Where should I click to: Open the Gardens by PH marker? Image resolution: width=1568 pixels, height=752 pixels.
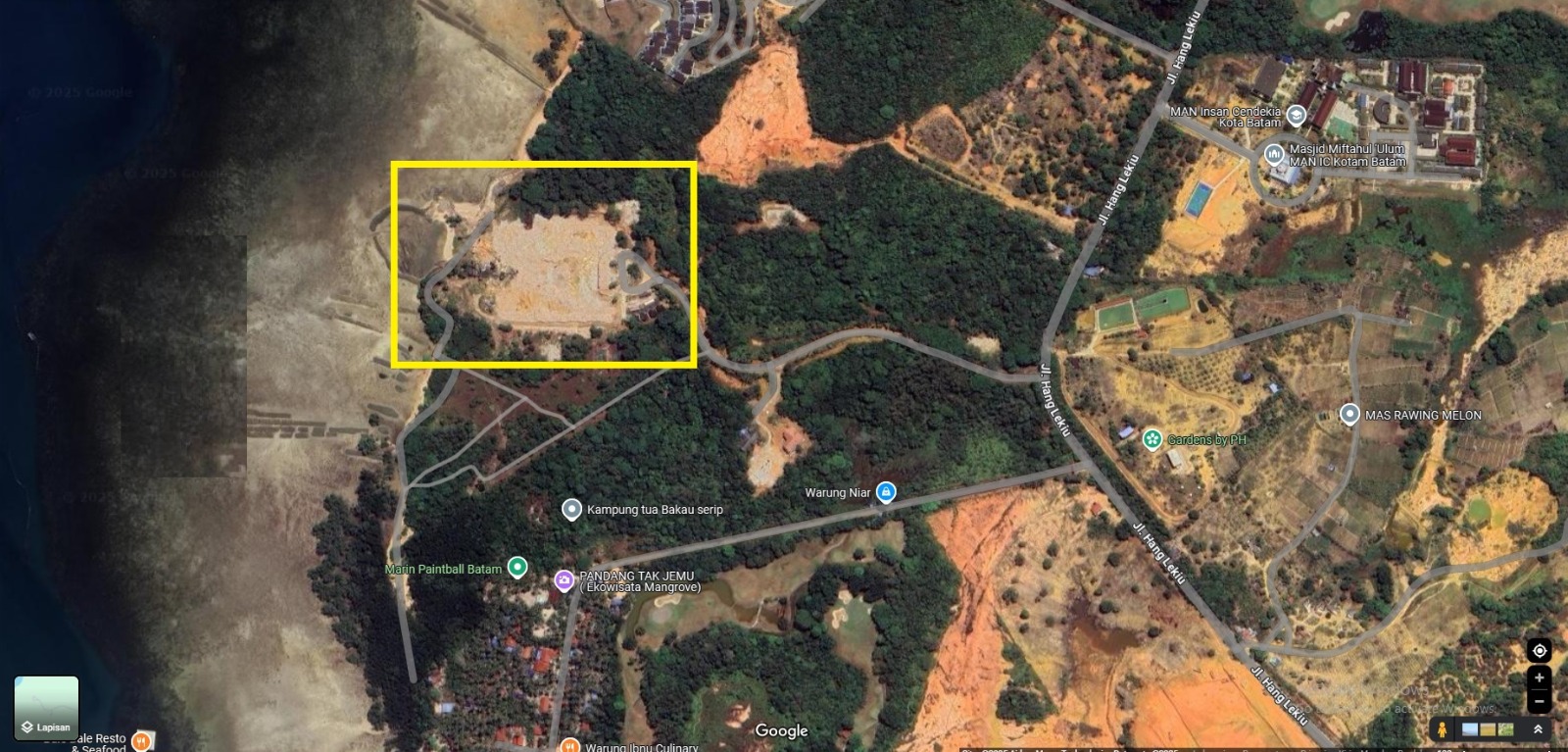pos(1152,439)
